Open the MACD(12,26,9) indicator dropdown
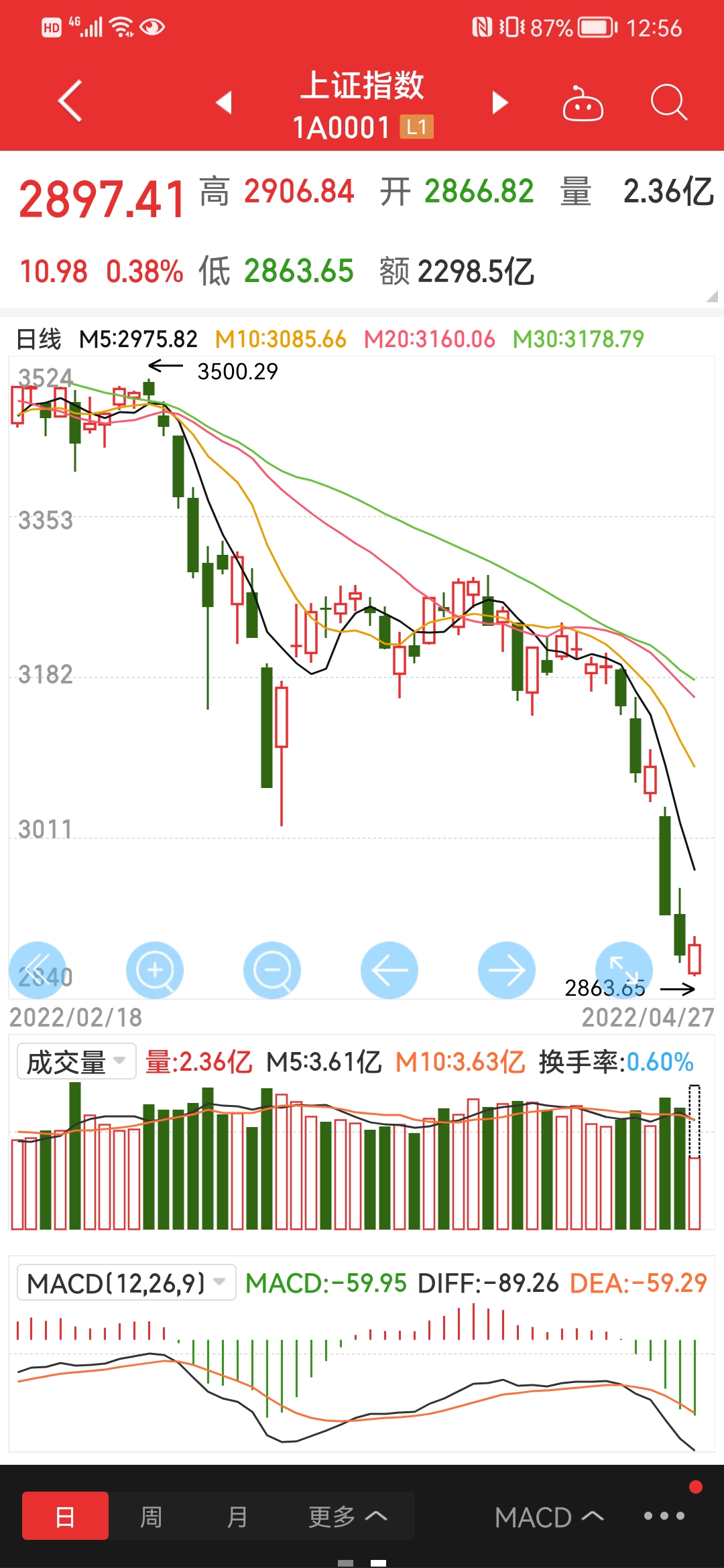This screenshot has width=724, height=1568. [126, 1283]
